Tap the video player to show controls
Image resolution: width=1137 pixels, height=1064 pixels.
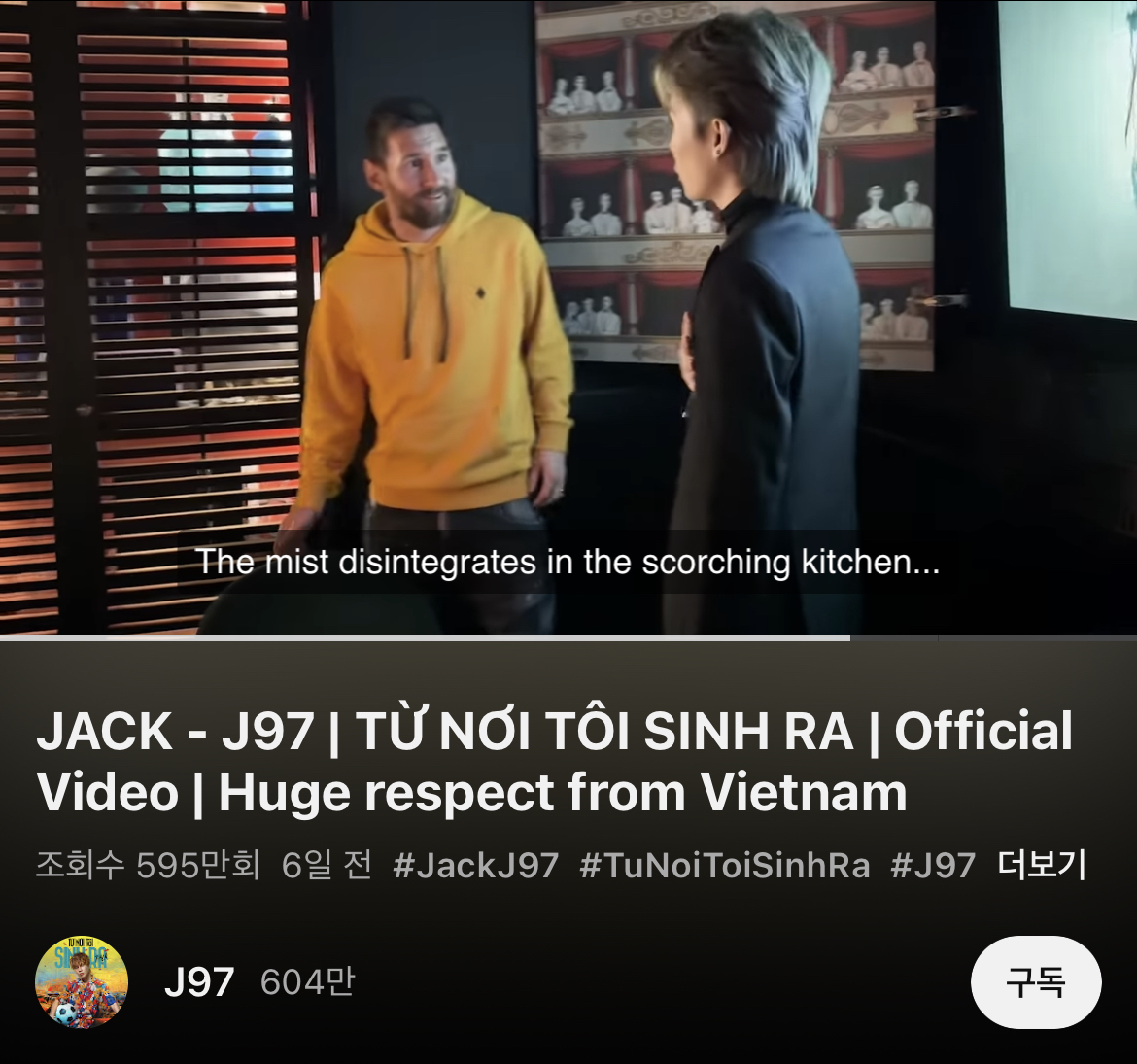coord(568,292)
